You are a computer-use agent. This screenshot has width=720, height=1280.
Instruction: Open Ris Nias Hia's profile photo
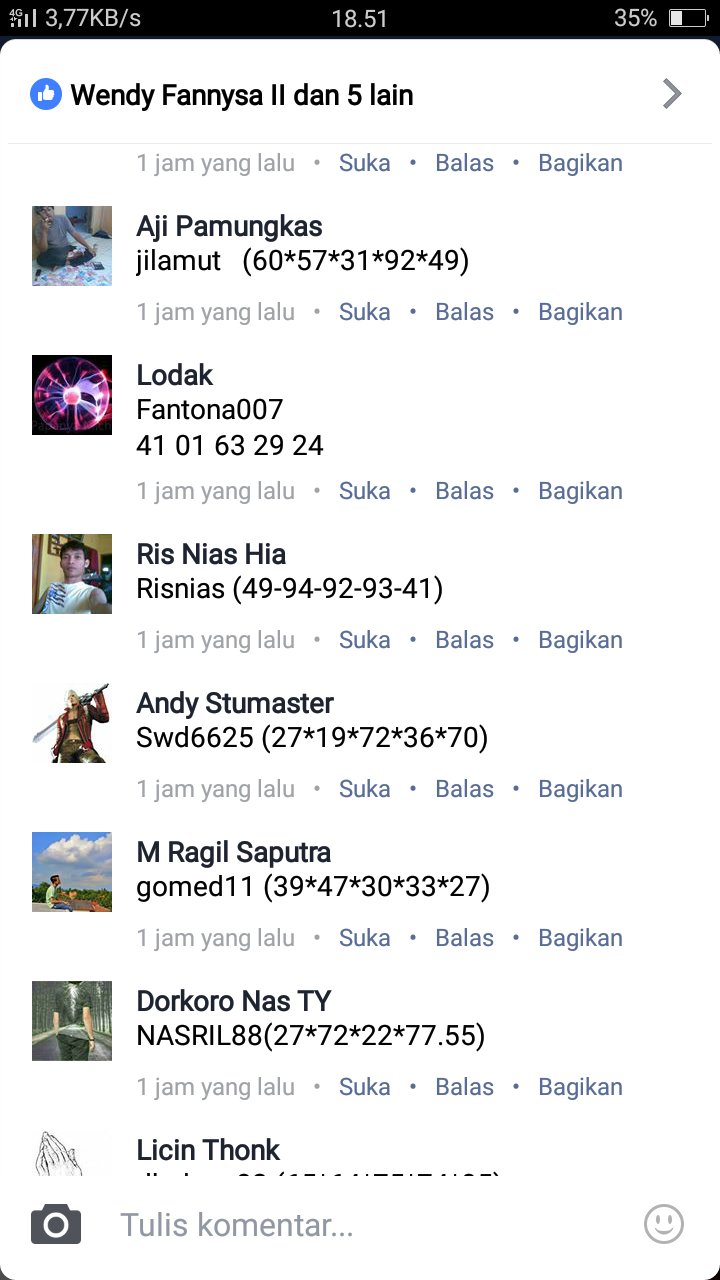point(72,573)
